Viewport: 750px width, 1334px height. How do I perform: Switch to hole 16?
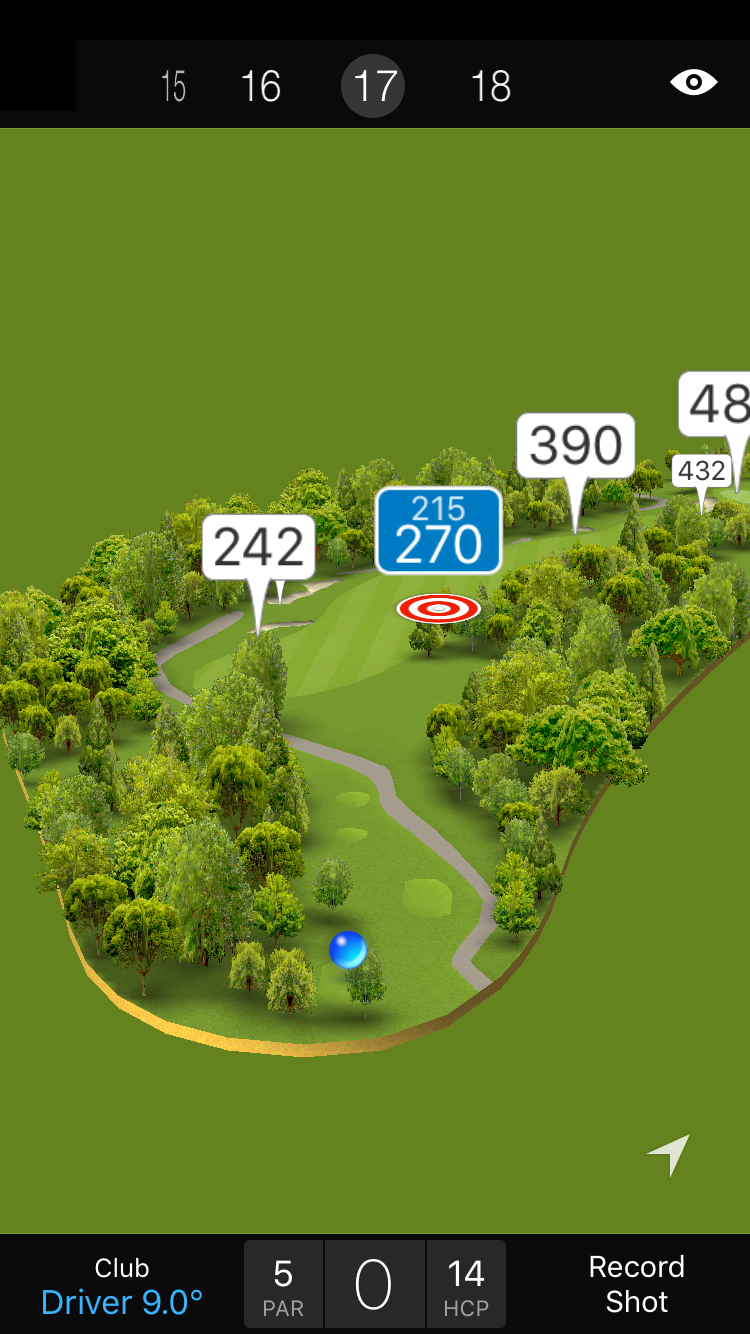261,87
